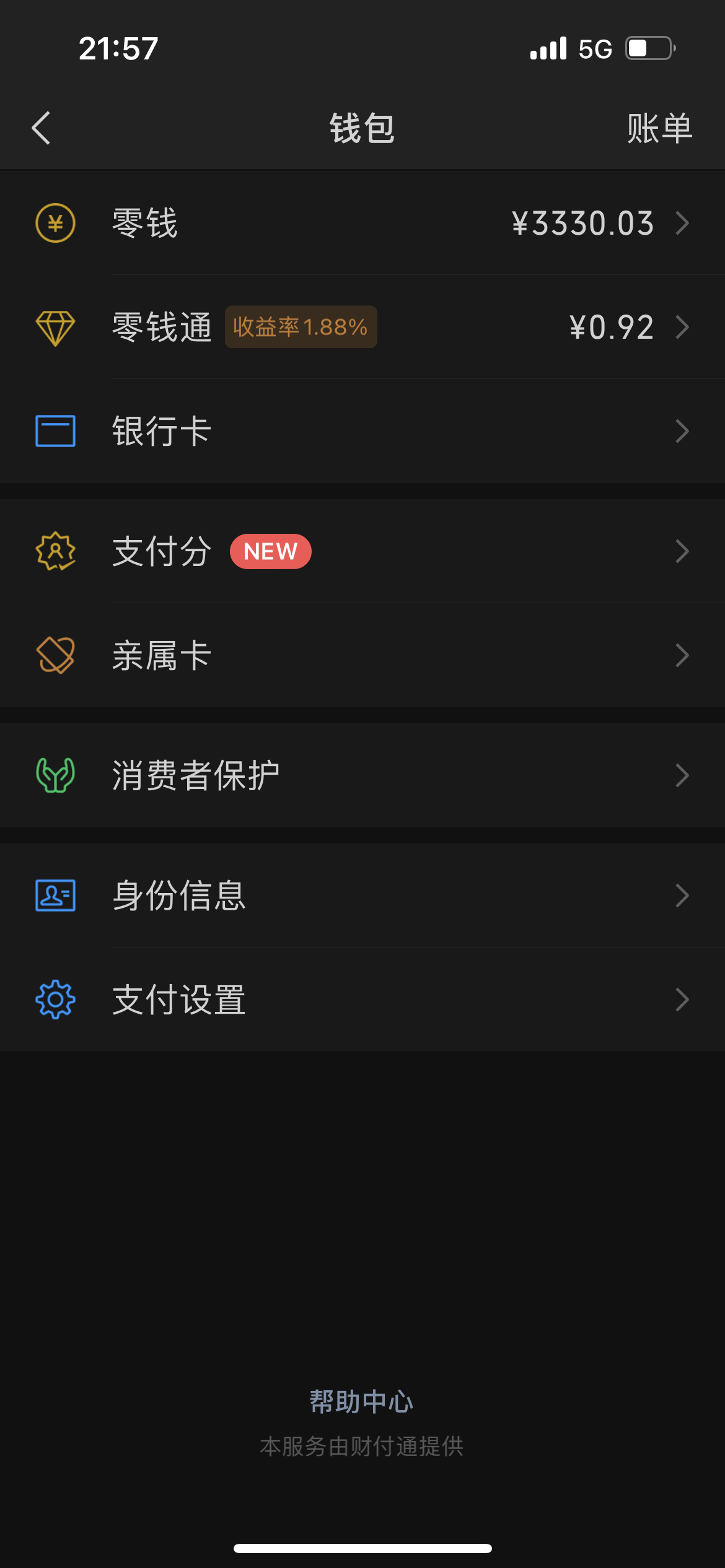
Task: Open 支付分 marked NEW
Action: click(362, 551)
